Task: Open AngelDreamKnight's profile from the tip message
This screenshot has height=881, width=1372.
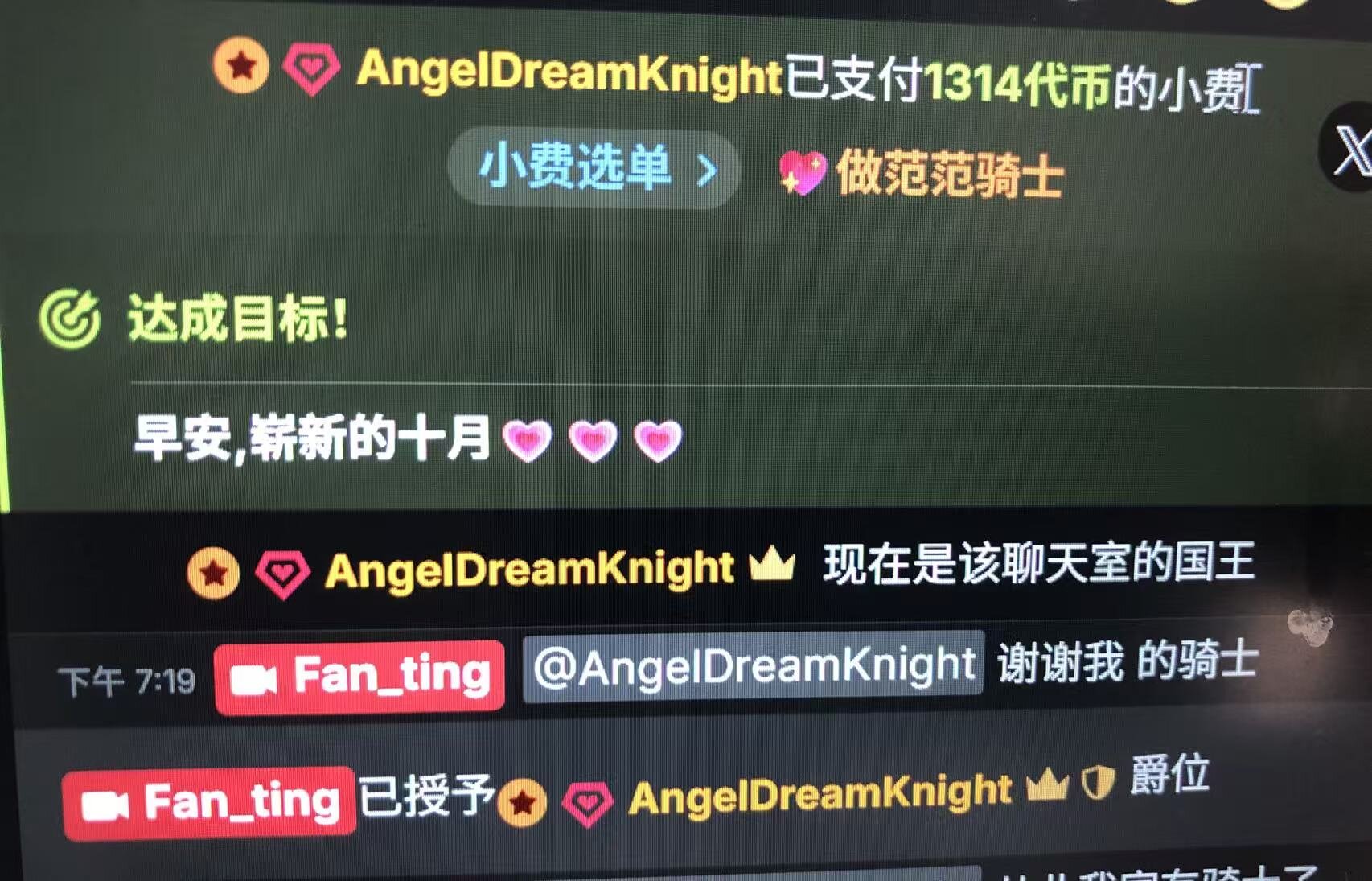Action: [569, 71]
